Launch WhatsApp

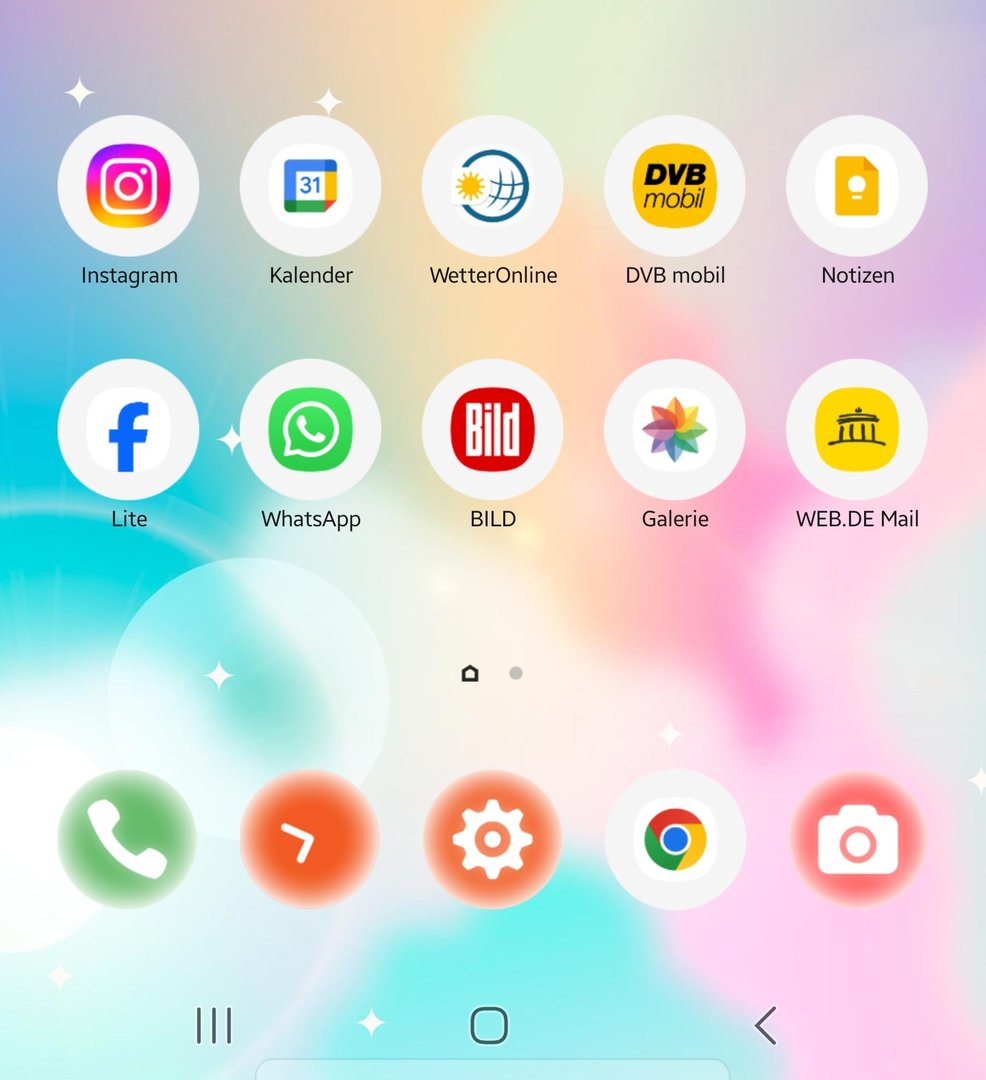(x=310, y=430)
